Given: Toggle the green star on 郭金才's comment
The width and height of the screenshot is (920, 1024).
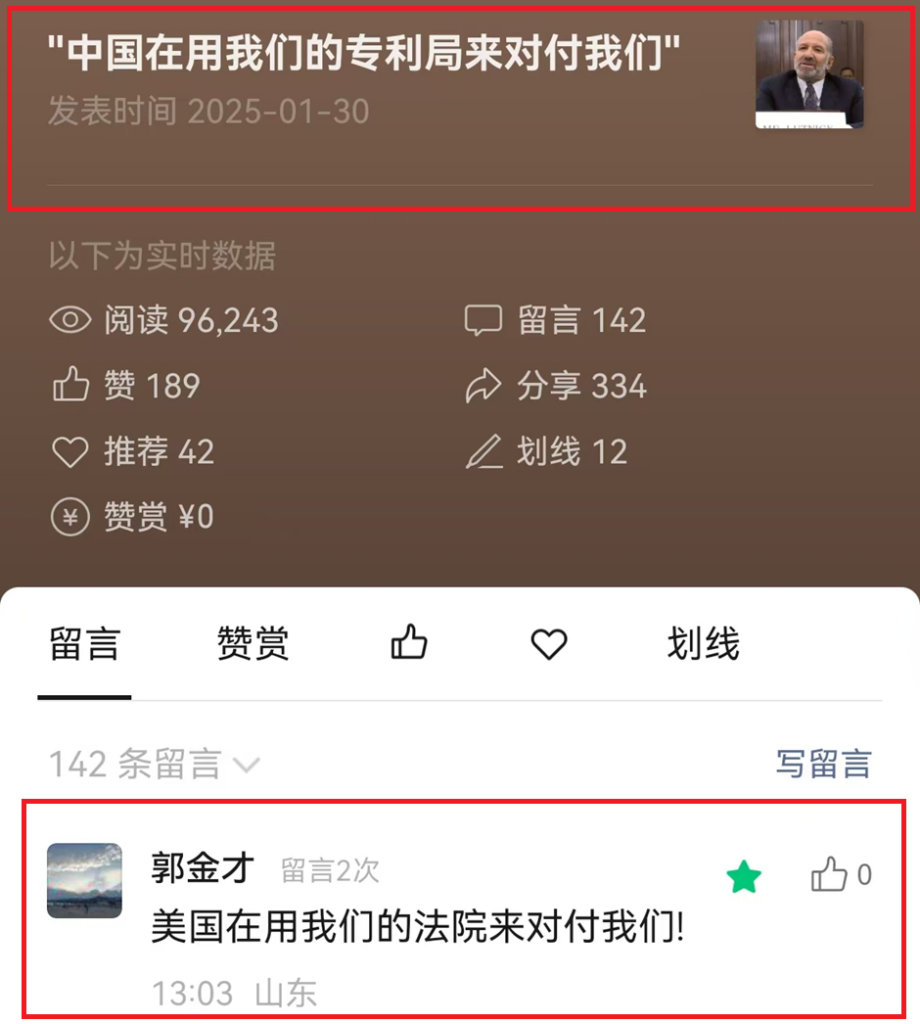Looking at the screenshot, I should [x=743, y=878].
